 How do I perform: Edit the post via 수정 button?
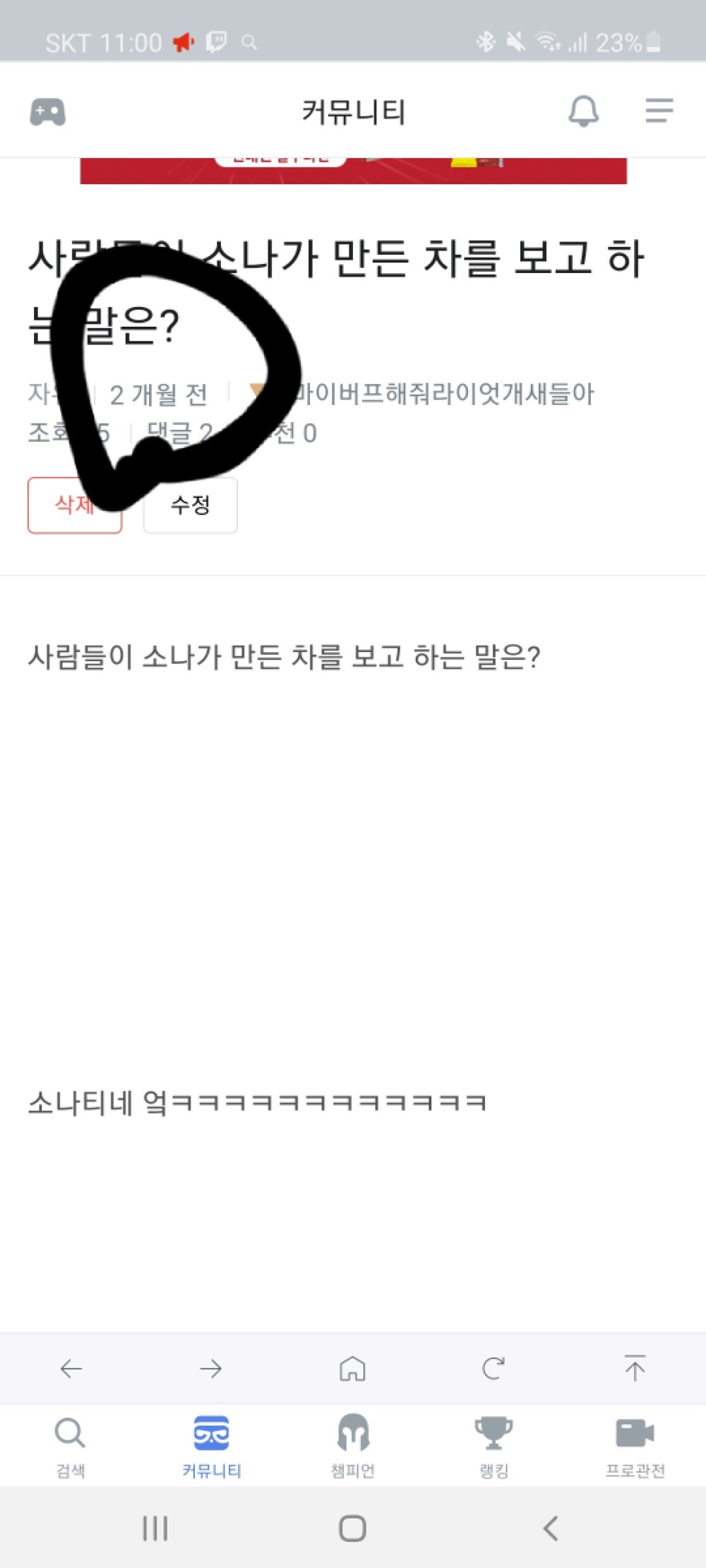(x=191, y=505)
